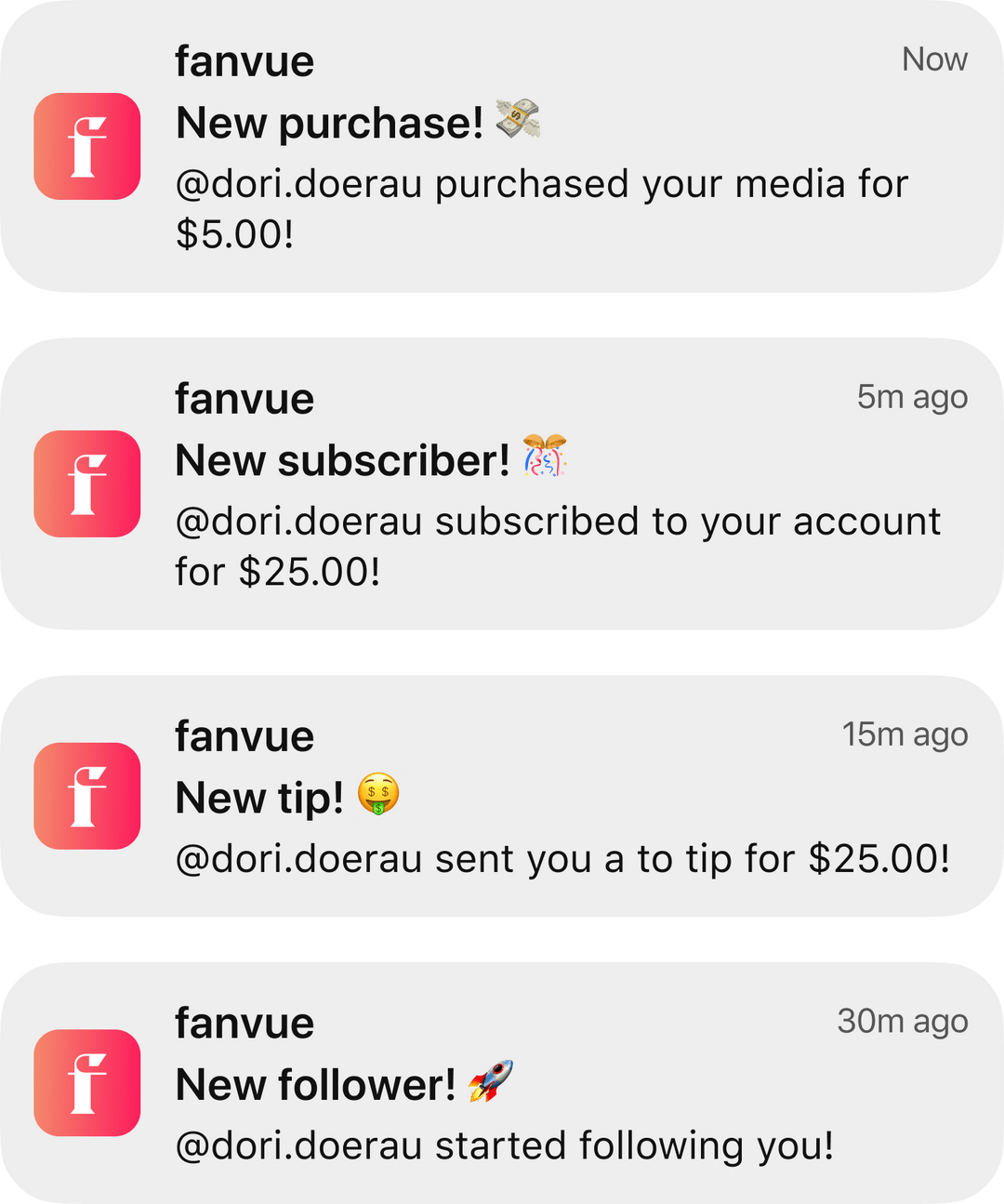Click the 30m ago timestamp

pyautogui.click(x=901, y=1021)
